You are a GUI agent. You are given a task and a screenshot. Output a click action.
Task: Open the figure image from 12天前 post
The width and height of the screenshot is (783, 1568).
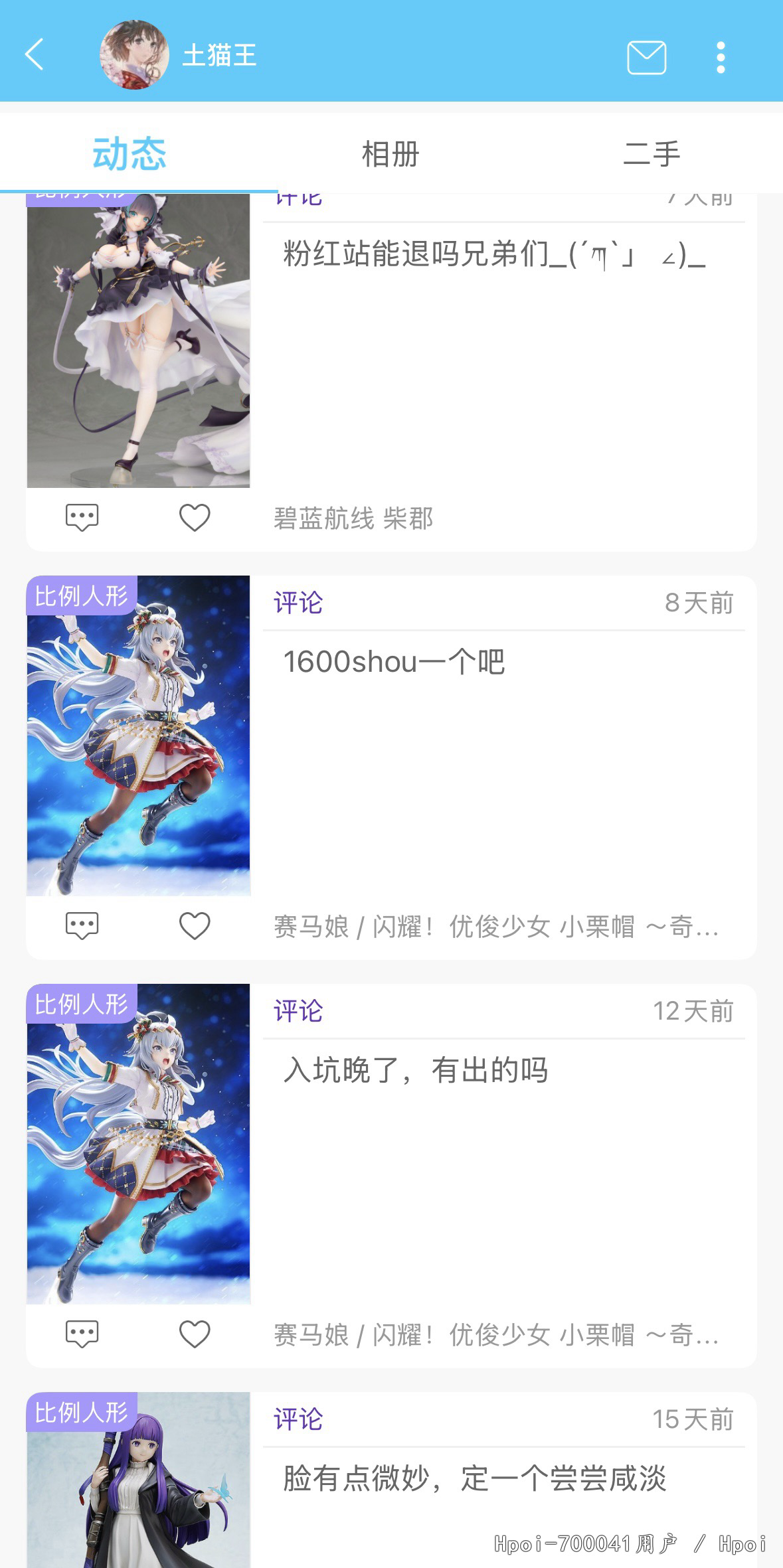click(138, 1144)
